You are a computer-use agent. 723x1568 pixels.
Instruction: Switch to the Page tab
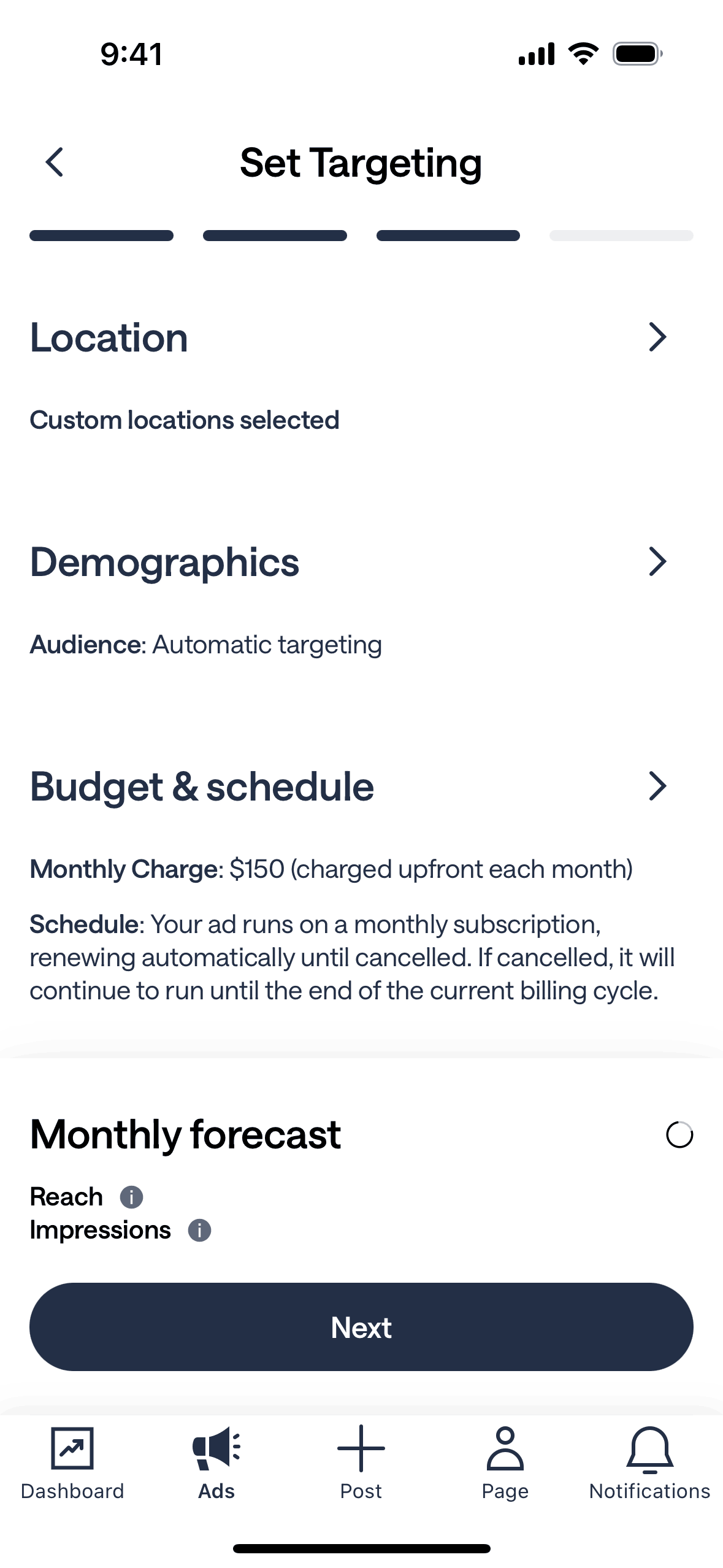(505, 1462)
